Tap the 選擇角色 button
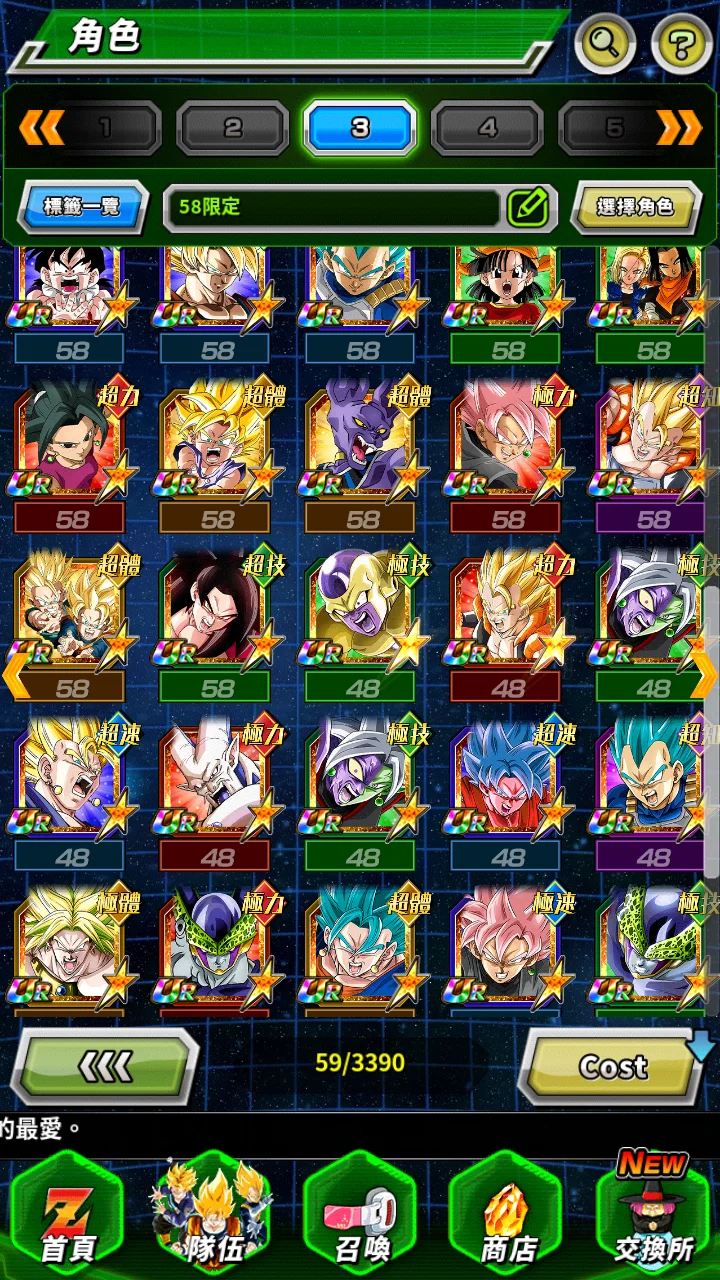The image size is (720, 1280). pos(634,207)
